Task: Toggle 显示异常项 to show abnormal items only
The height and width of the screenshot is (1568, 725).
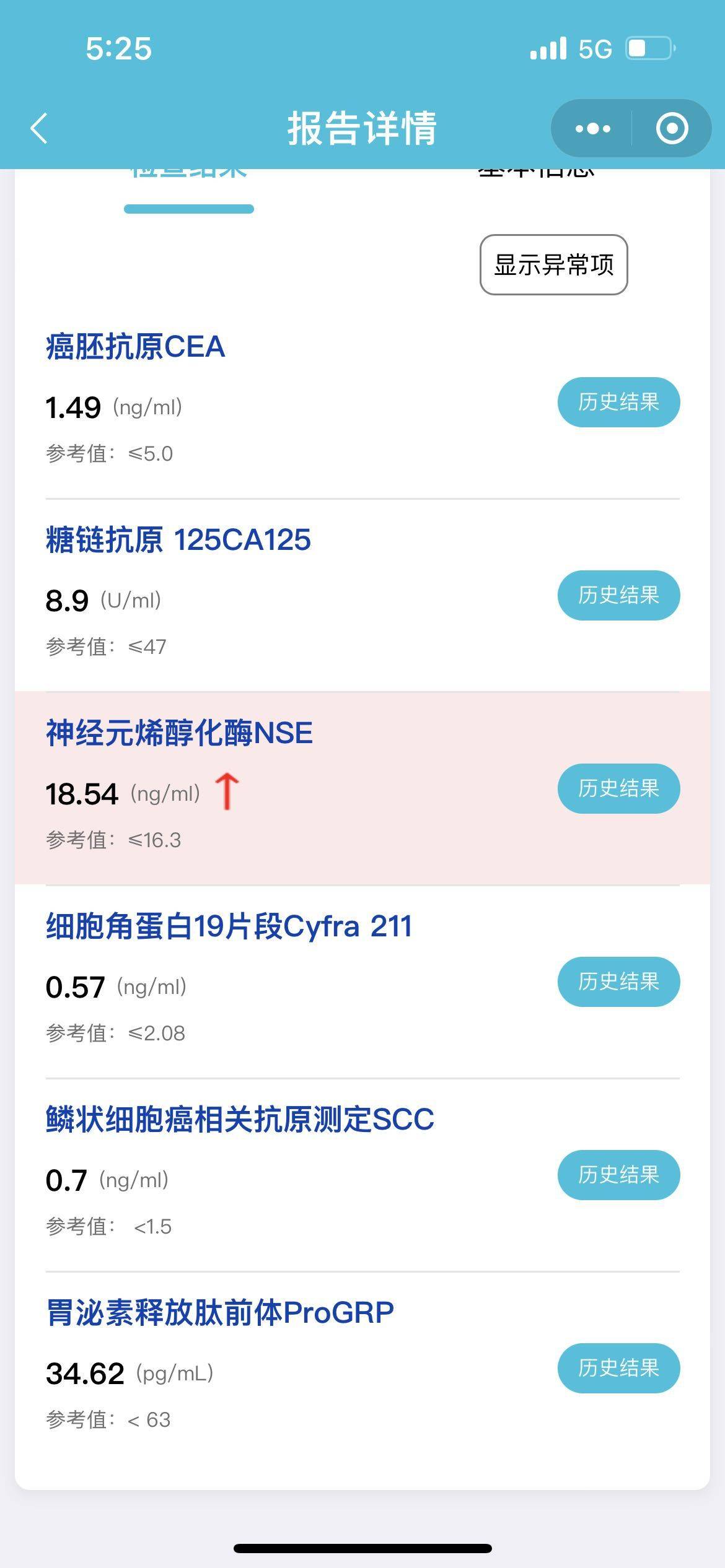Action: tap(554, 266)
